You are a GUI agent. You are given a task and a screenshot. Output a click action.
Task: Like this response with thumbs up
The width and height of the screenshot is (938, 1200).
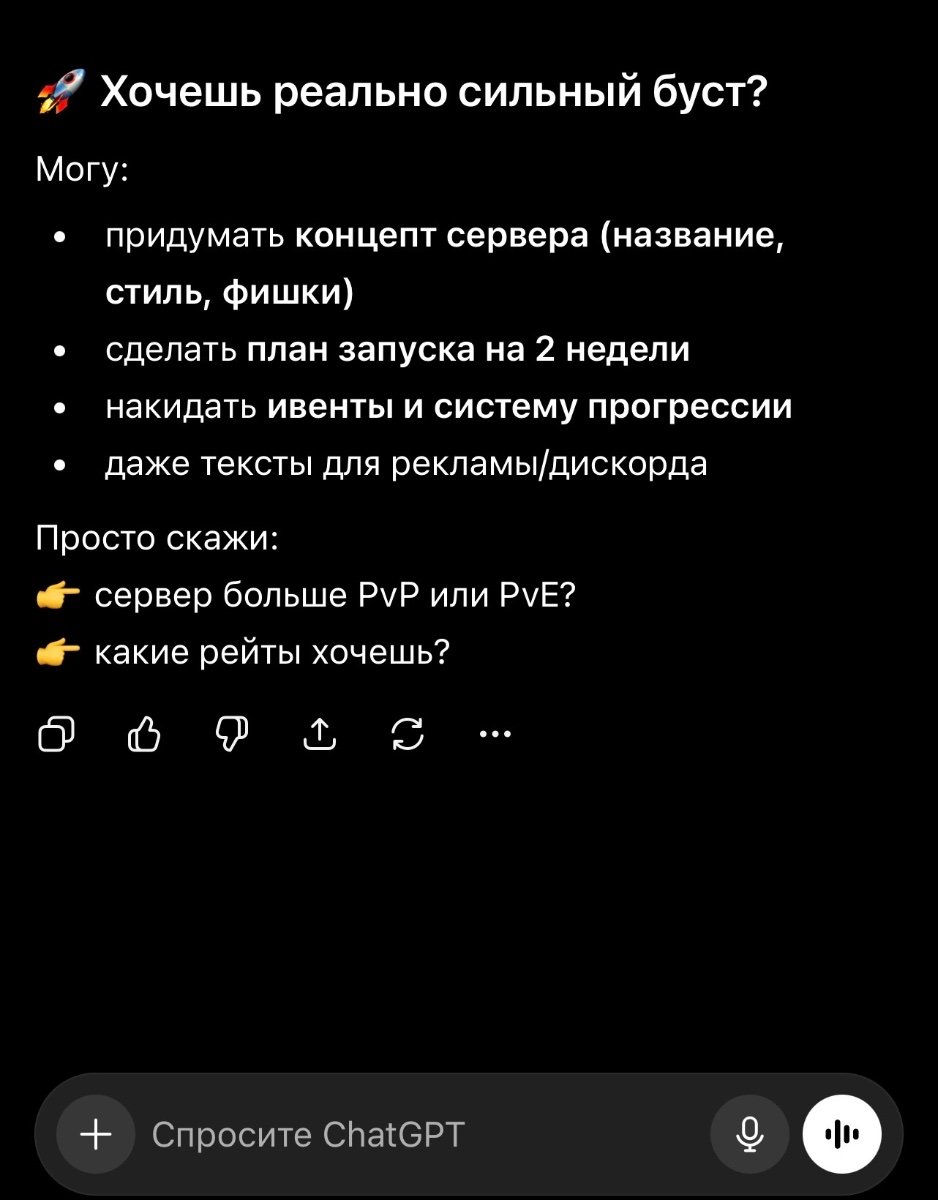pos(144,735)
